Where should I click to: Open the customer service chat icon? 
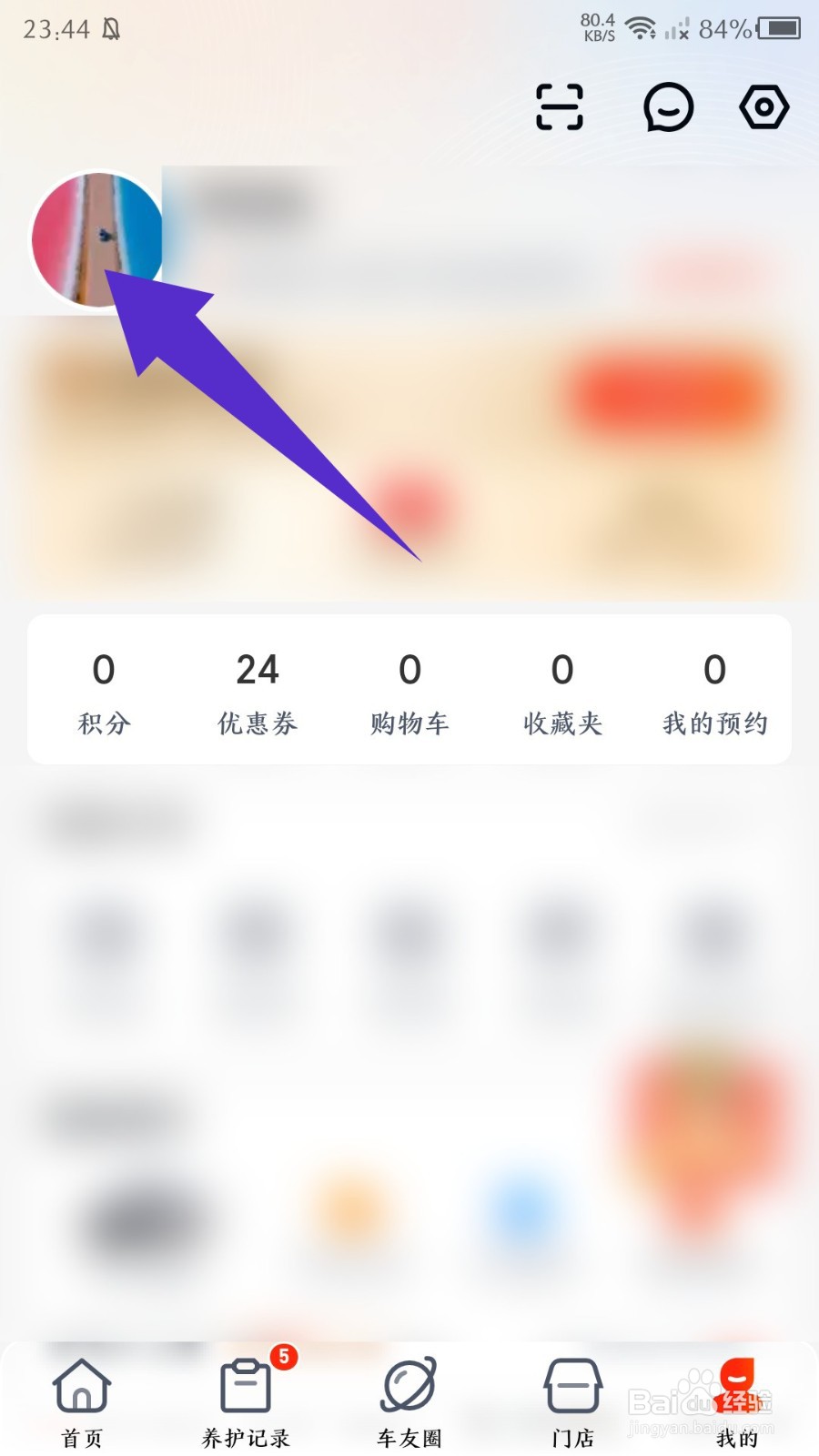click(x=669, y=106)
